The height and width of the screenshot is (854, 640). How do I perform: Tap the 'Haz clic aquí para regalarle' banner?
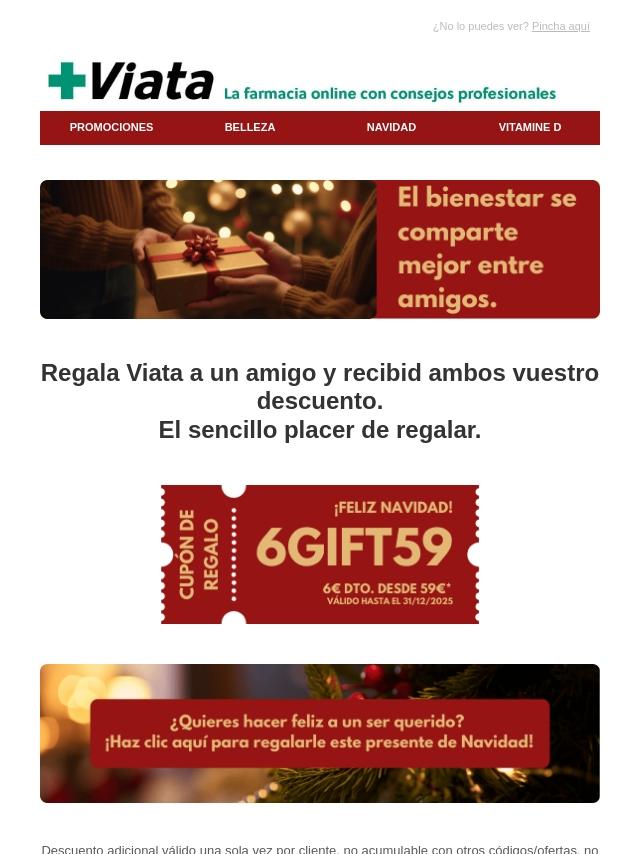coord(320,733)
